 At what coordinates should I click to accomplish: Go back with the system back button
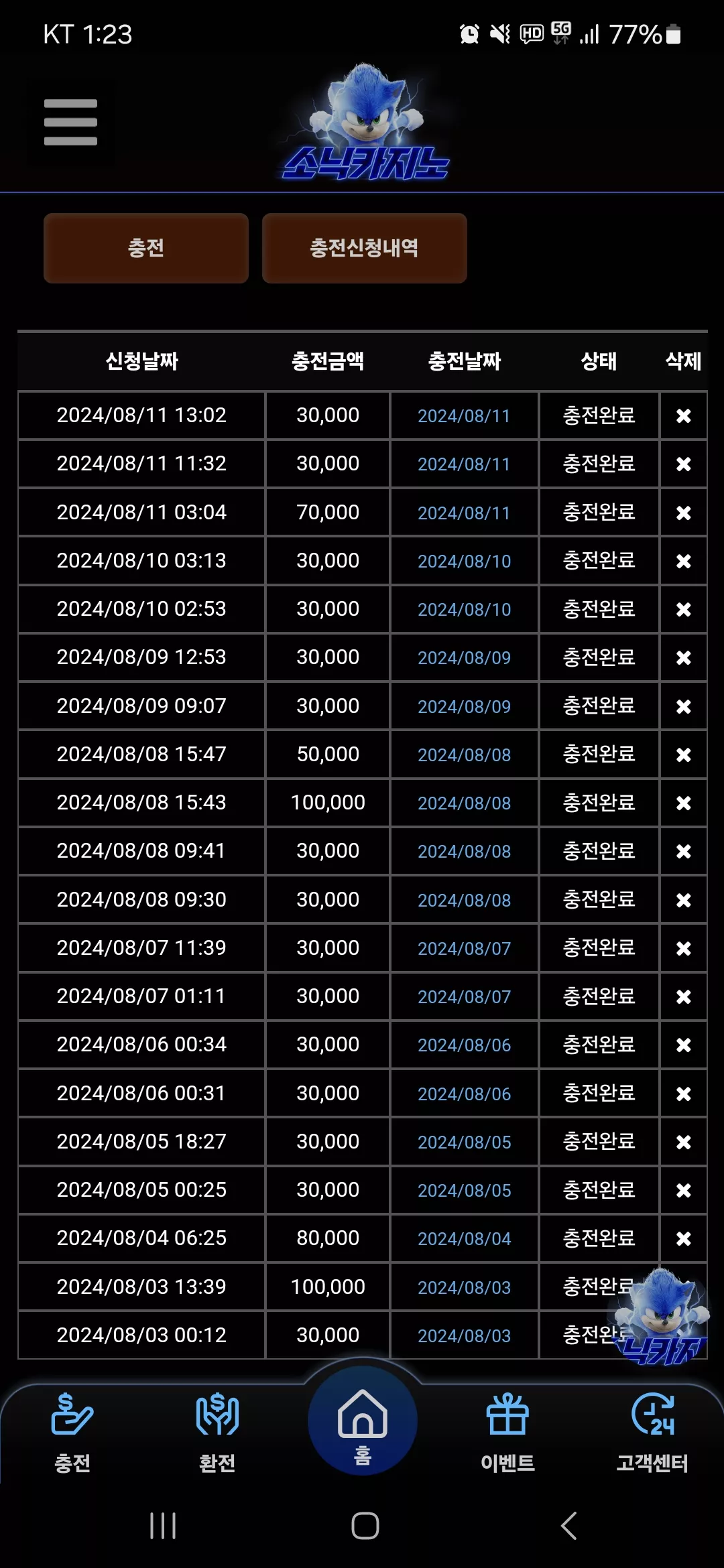click(568, 1526)
